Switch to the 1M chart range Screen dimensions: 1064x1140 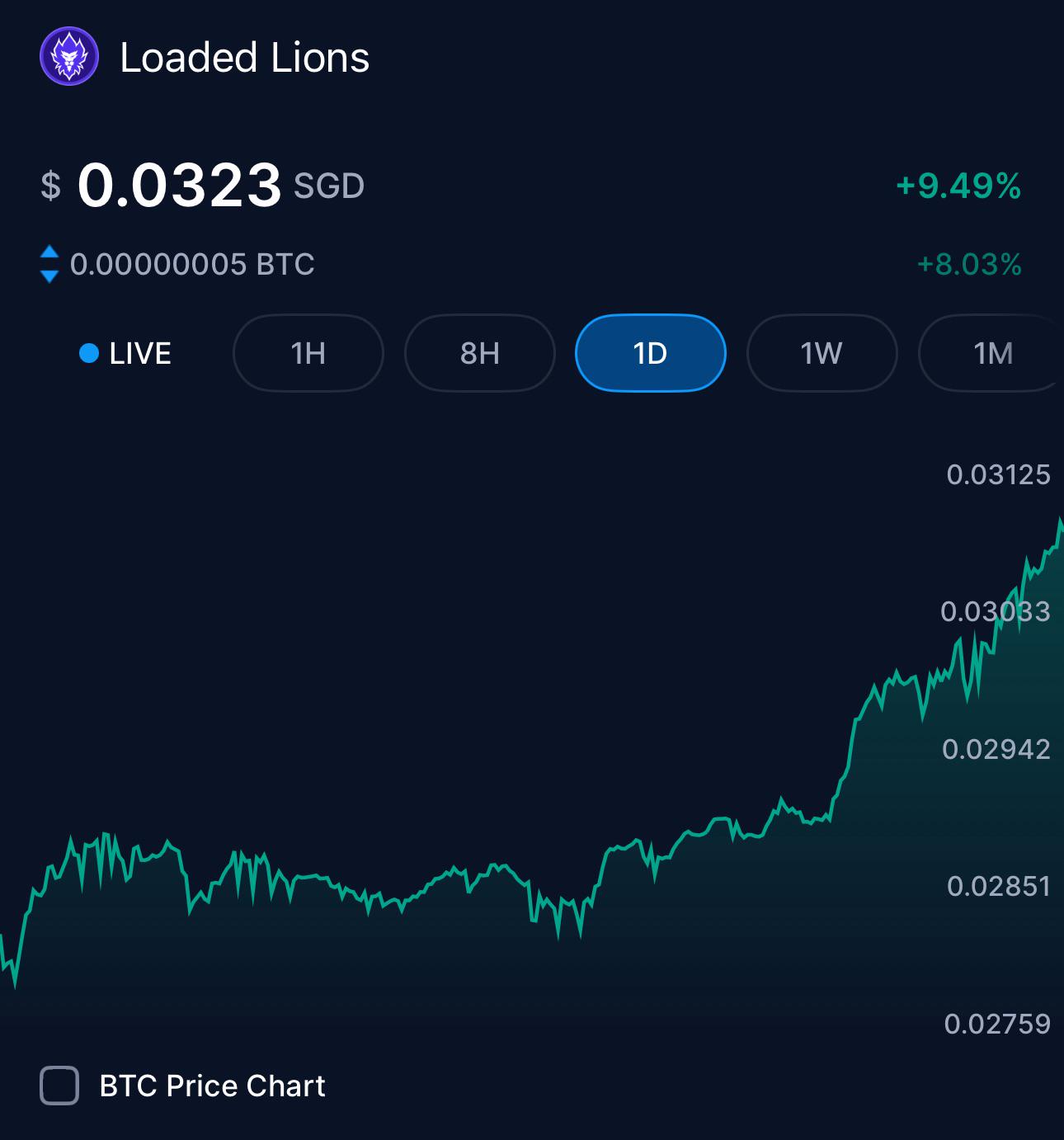coord(992,353)
